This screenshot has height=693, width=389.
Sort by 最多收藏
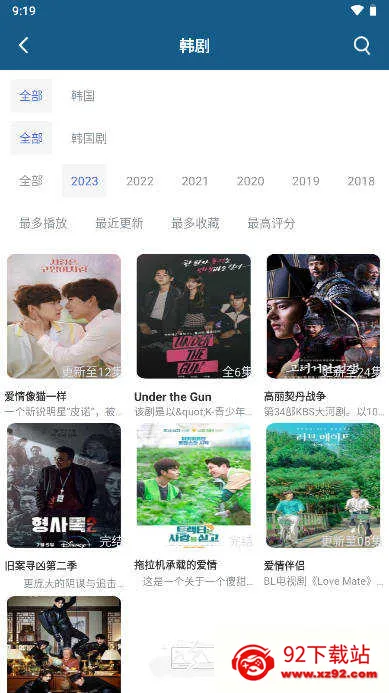195,224
